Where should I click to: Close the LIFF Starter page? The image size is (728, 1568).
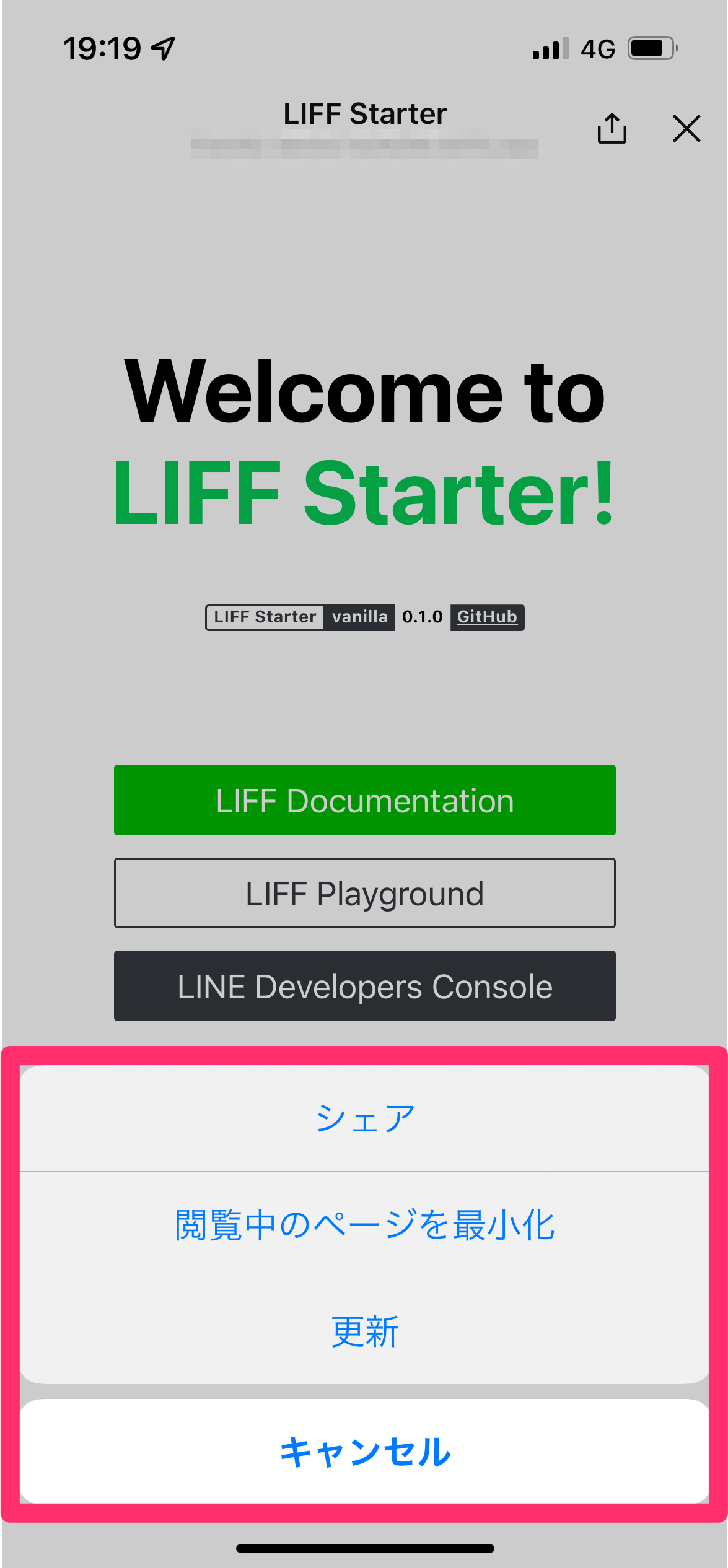click(686, 128)
